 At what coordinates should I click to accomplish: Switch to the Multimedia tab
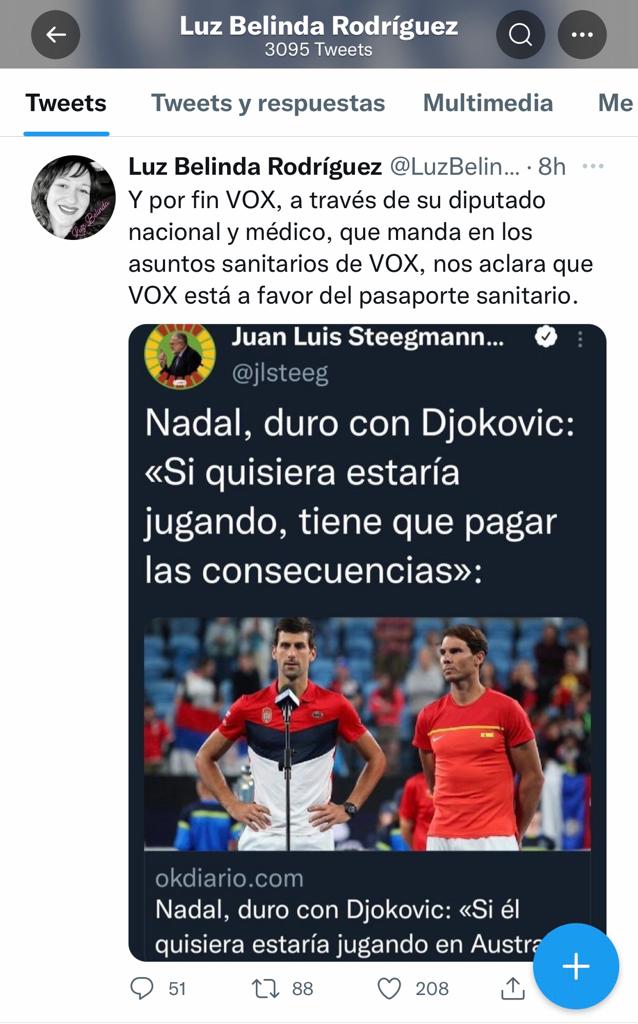pos(488,103)
